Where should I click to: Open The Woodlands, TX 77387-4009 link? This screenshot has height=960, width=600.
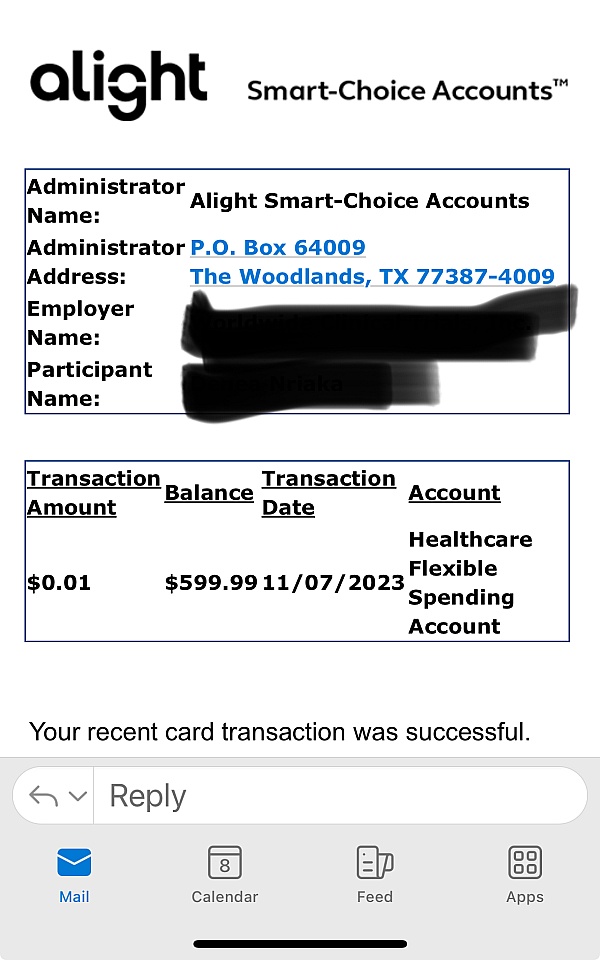click(372, 276)
